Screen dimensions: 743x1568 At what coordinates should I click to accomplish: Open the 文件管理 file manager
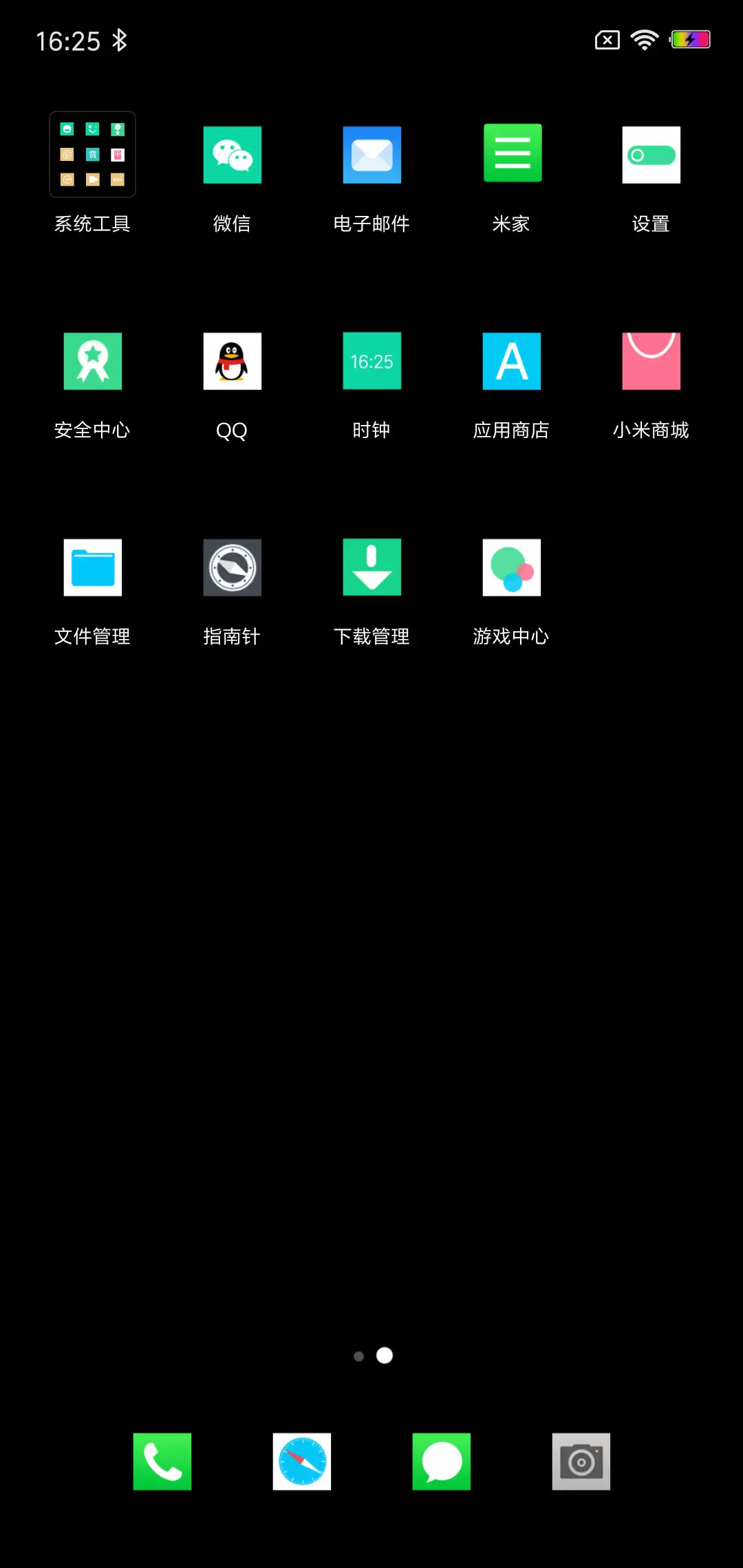click(x=92, y=567)
